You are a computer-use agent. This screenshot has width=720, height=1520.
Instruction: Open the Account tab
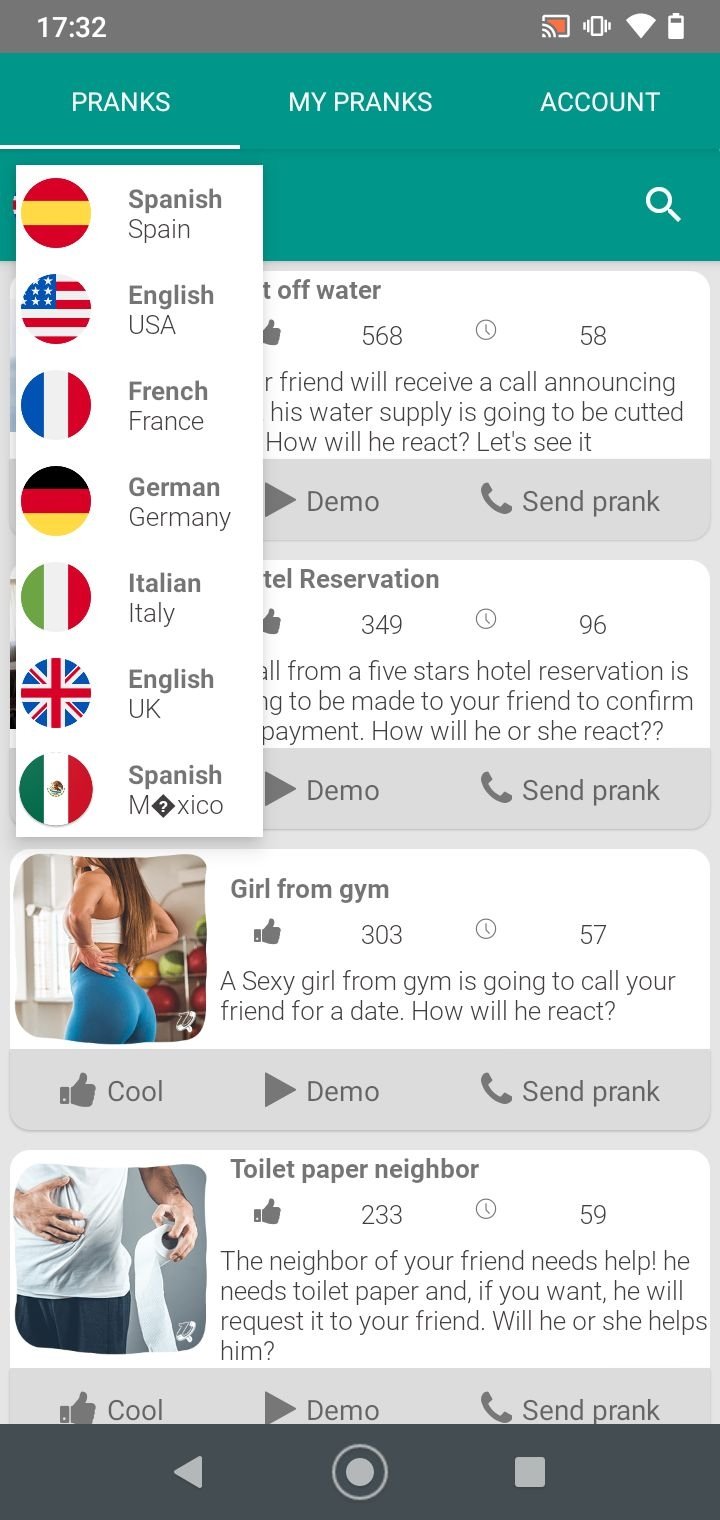tap(599, 102)
